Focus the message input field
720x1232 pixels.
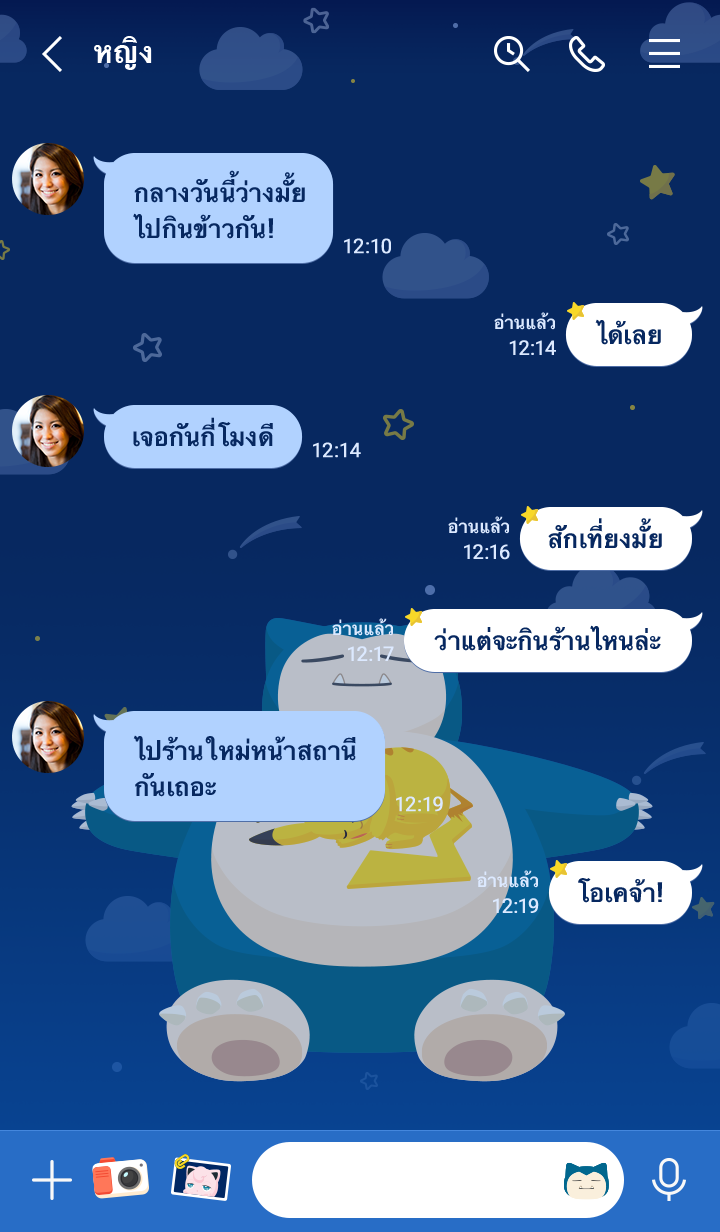tap(400, 1180)
